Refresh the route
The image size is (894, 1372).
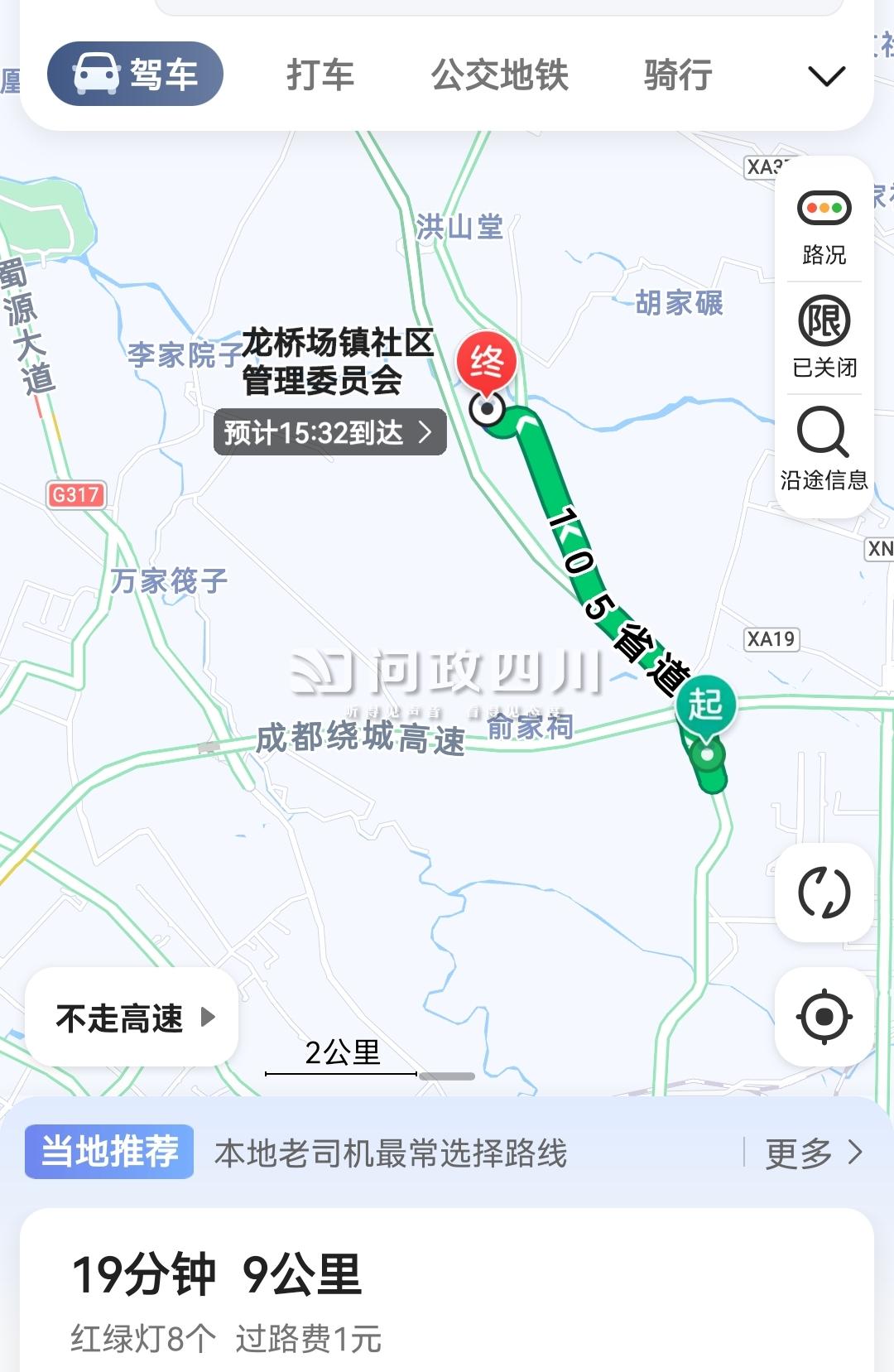[x=824, y=893]
